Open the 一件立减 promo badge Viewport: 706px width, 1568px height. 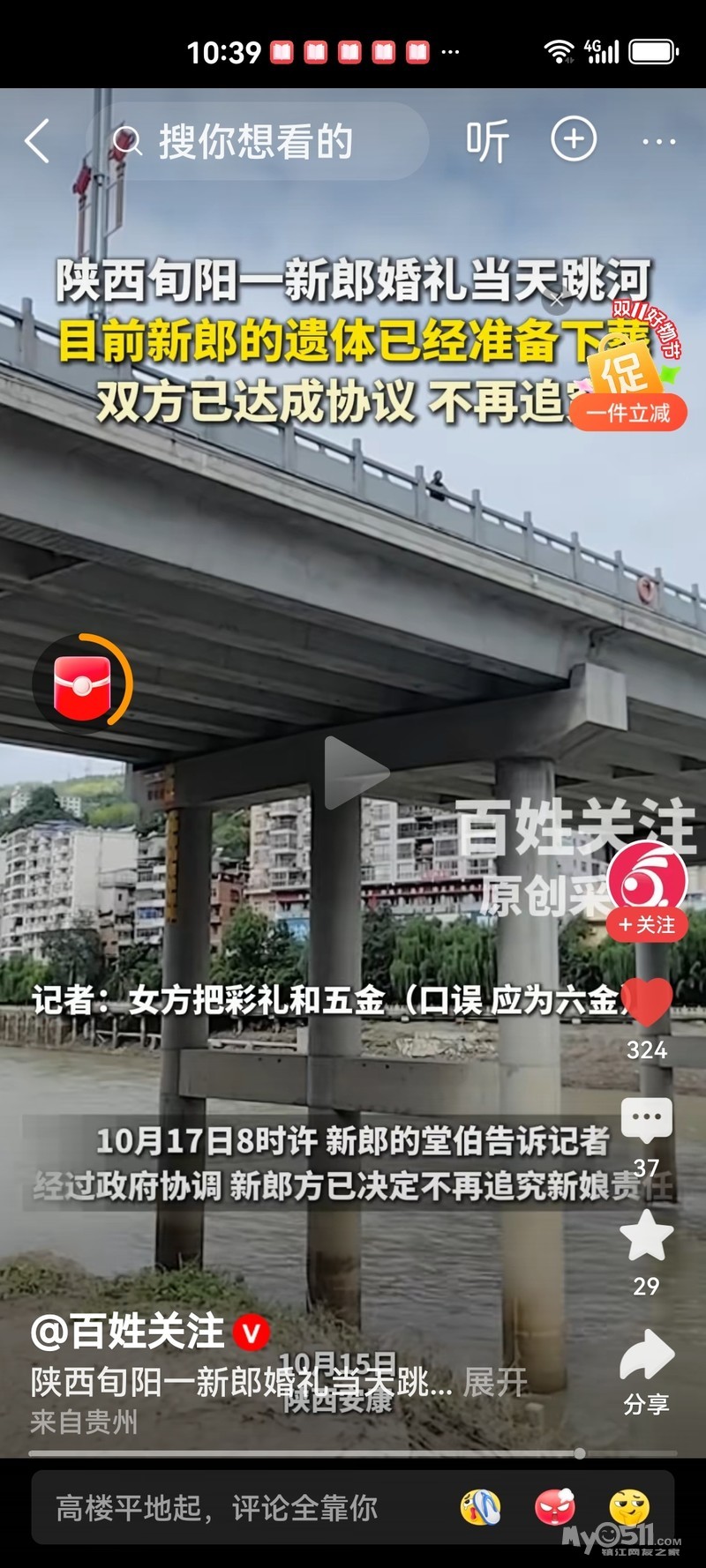pyautogui.click(x=628, y=412)
